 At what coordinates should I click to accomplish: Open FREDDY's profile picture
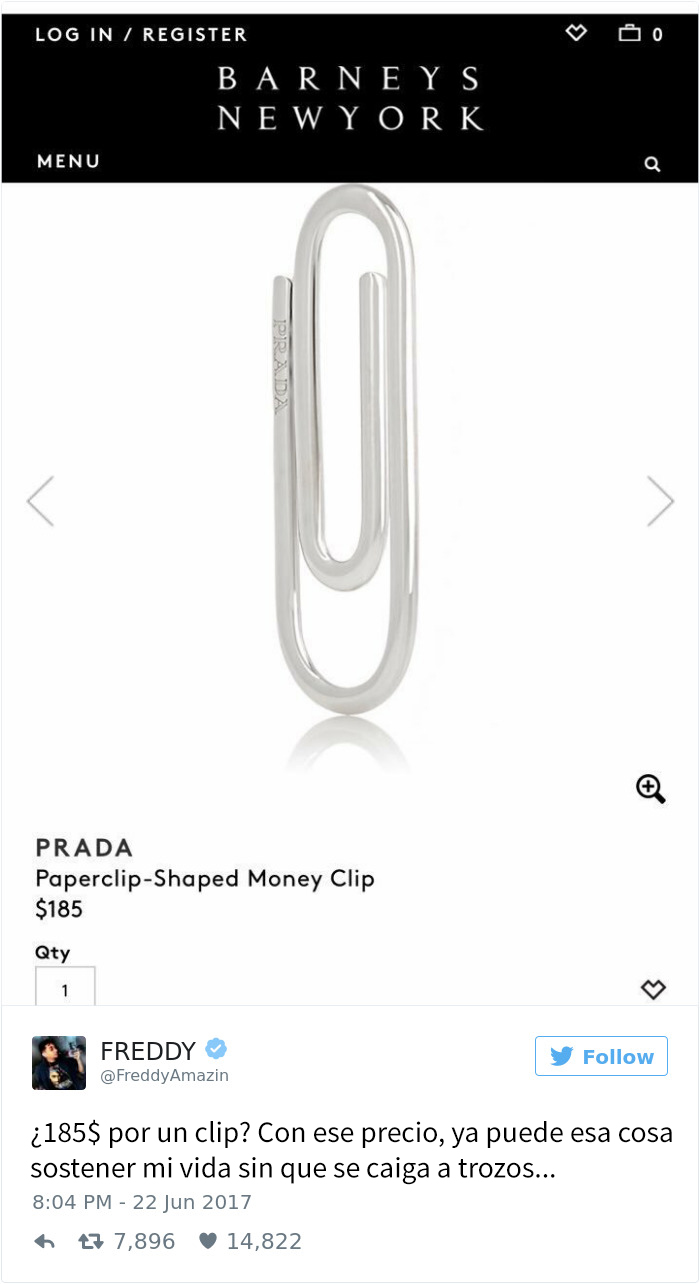pyautogui.click(x=59, y=1062)
